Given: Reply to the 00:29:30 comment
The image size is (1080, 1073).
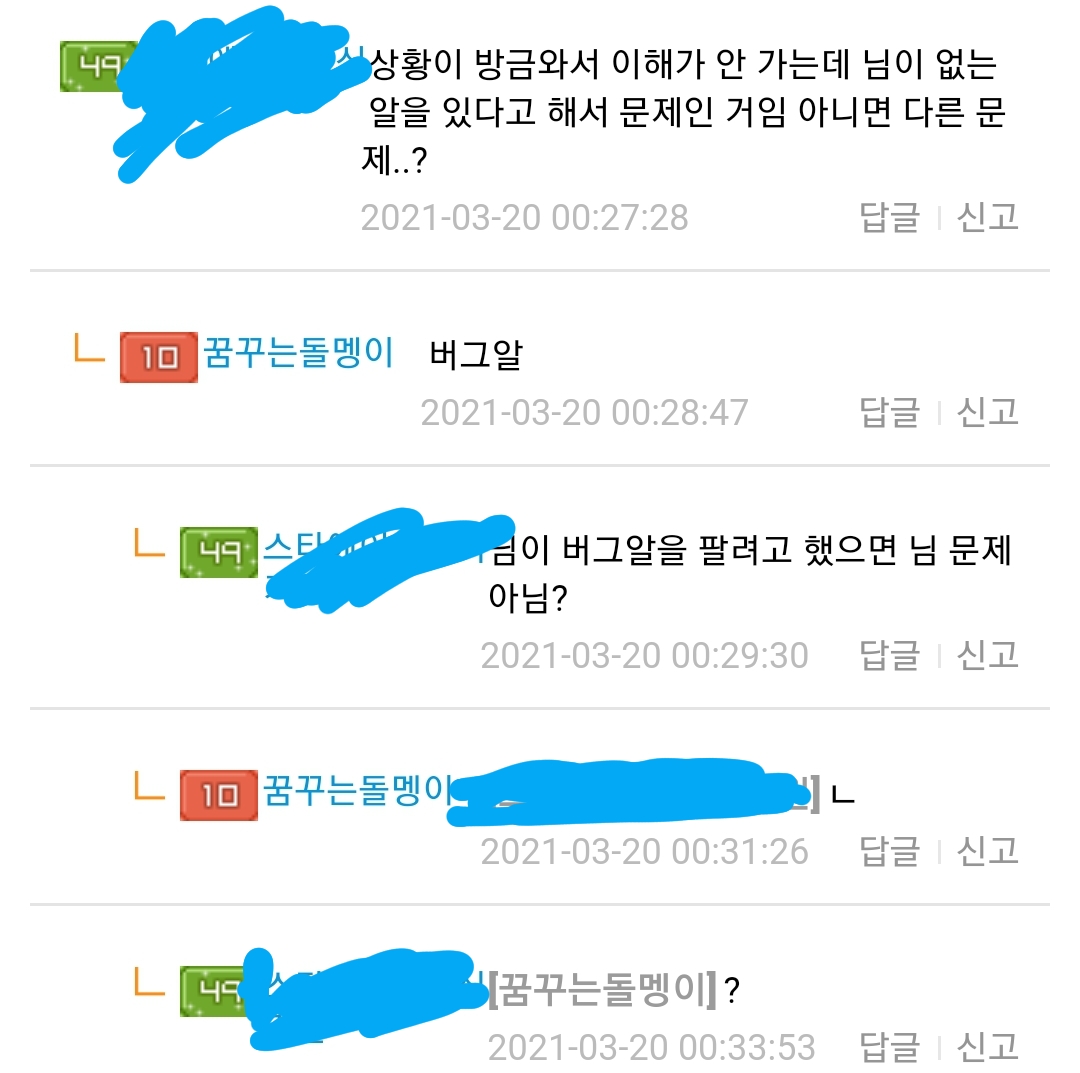Looking at the screenshot, I should [x=889, y=655].
